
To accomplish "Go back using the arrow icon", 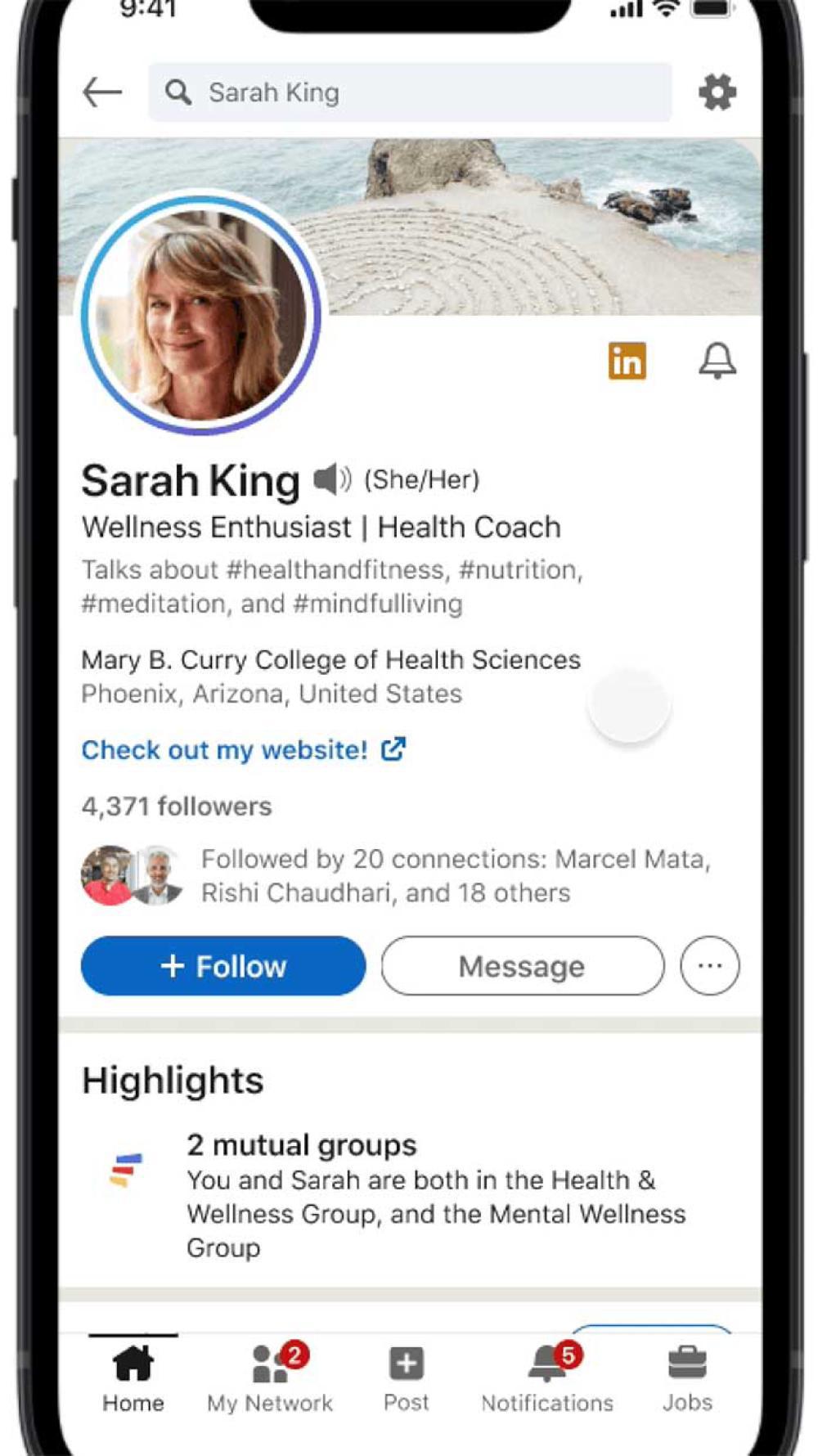I will (102, 92).
